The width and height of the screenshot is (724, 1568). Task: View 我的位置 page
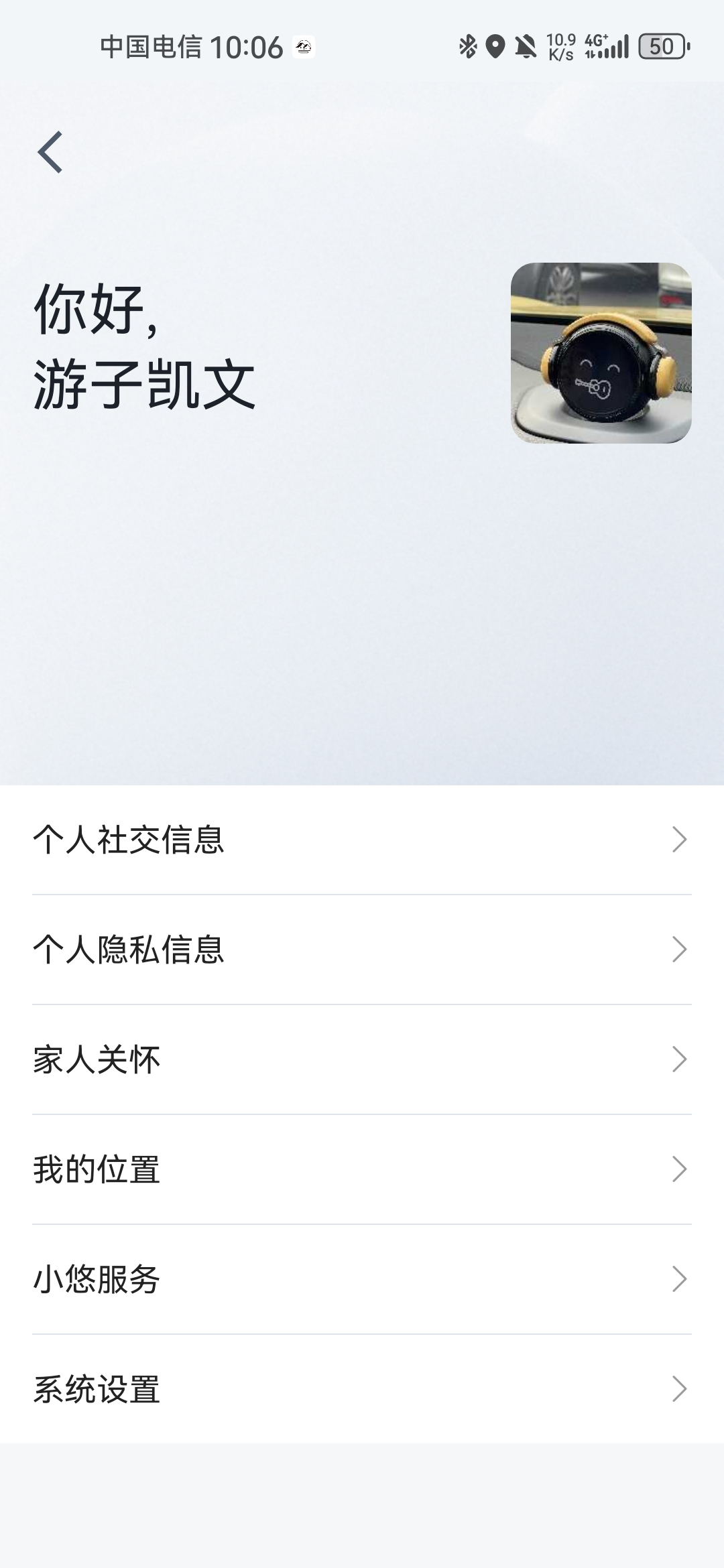[x=362, y=1169]
